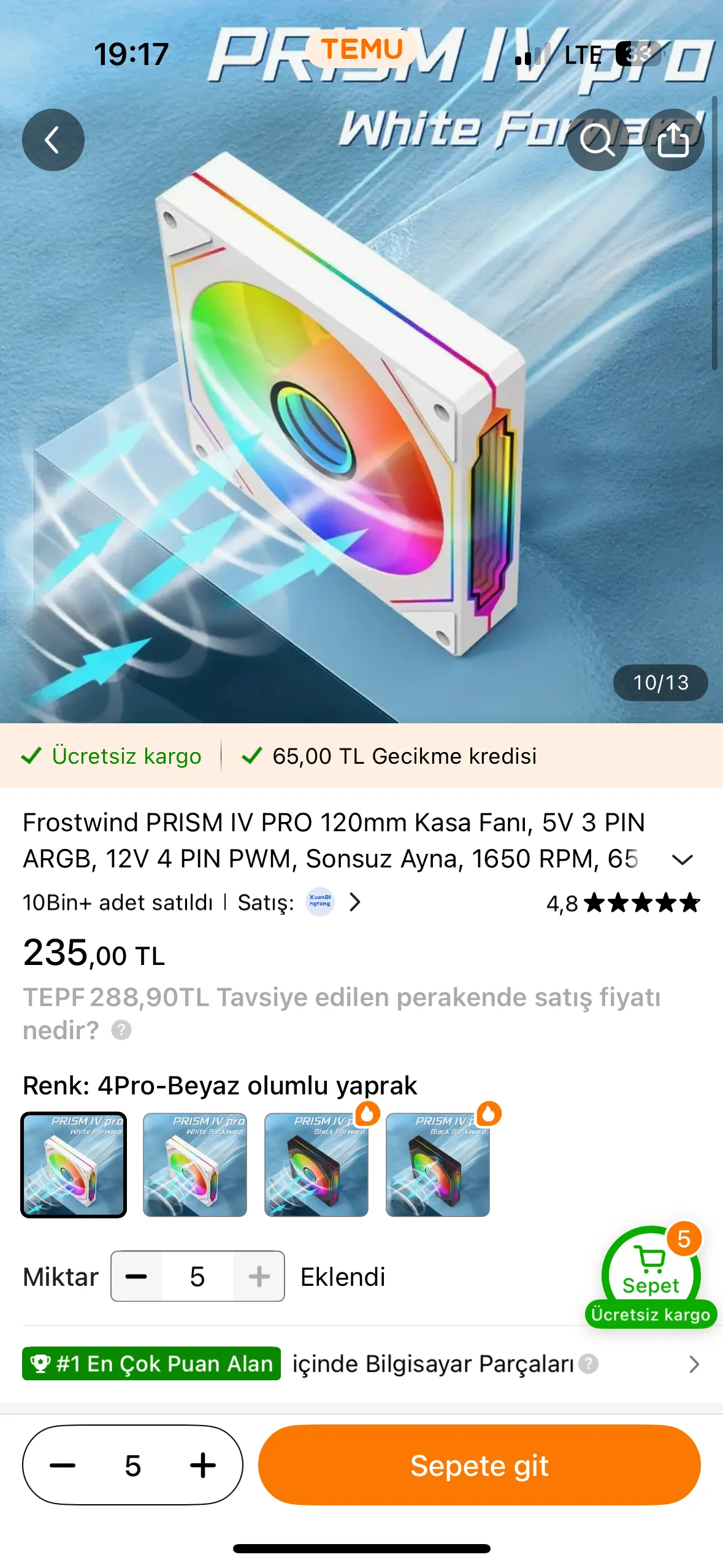The width and height of the screenshot is (723, 1568).
Task: Tap plus on the bottom quantity selector
Action: pyautogui.click(x=203, y=1466)
